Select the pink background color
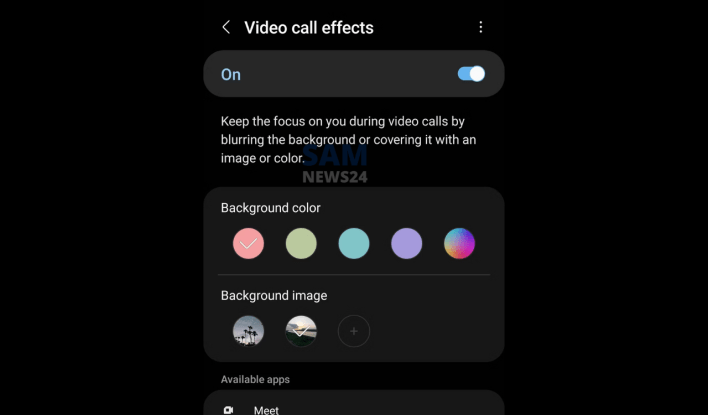This screenshot has height=415, width=708. coord(248,243)
